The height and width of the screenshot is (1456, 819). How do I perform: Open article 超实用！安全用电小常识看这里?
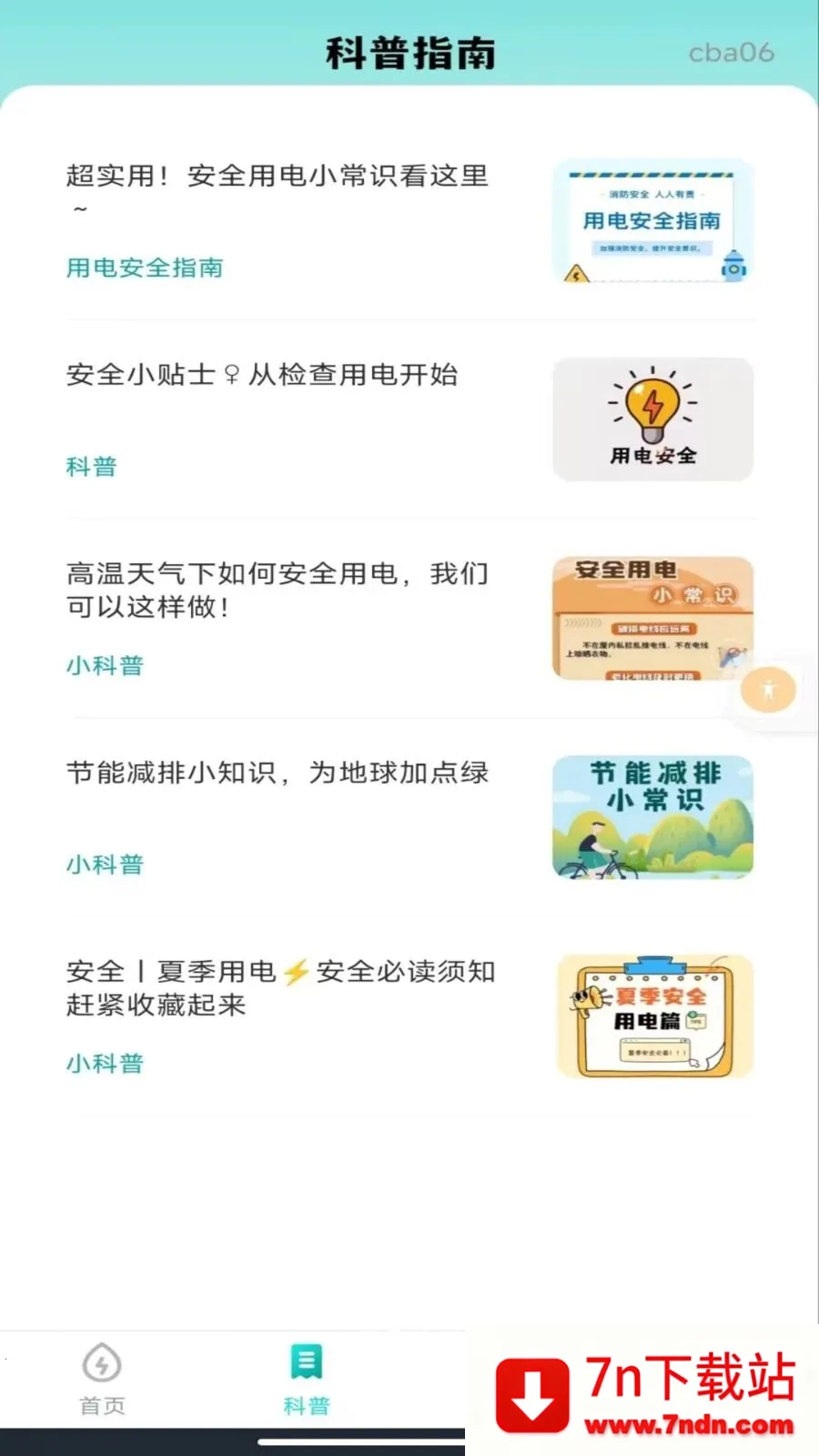tap(409, 221)
